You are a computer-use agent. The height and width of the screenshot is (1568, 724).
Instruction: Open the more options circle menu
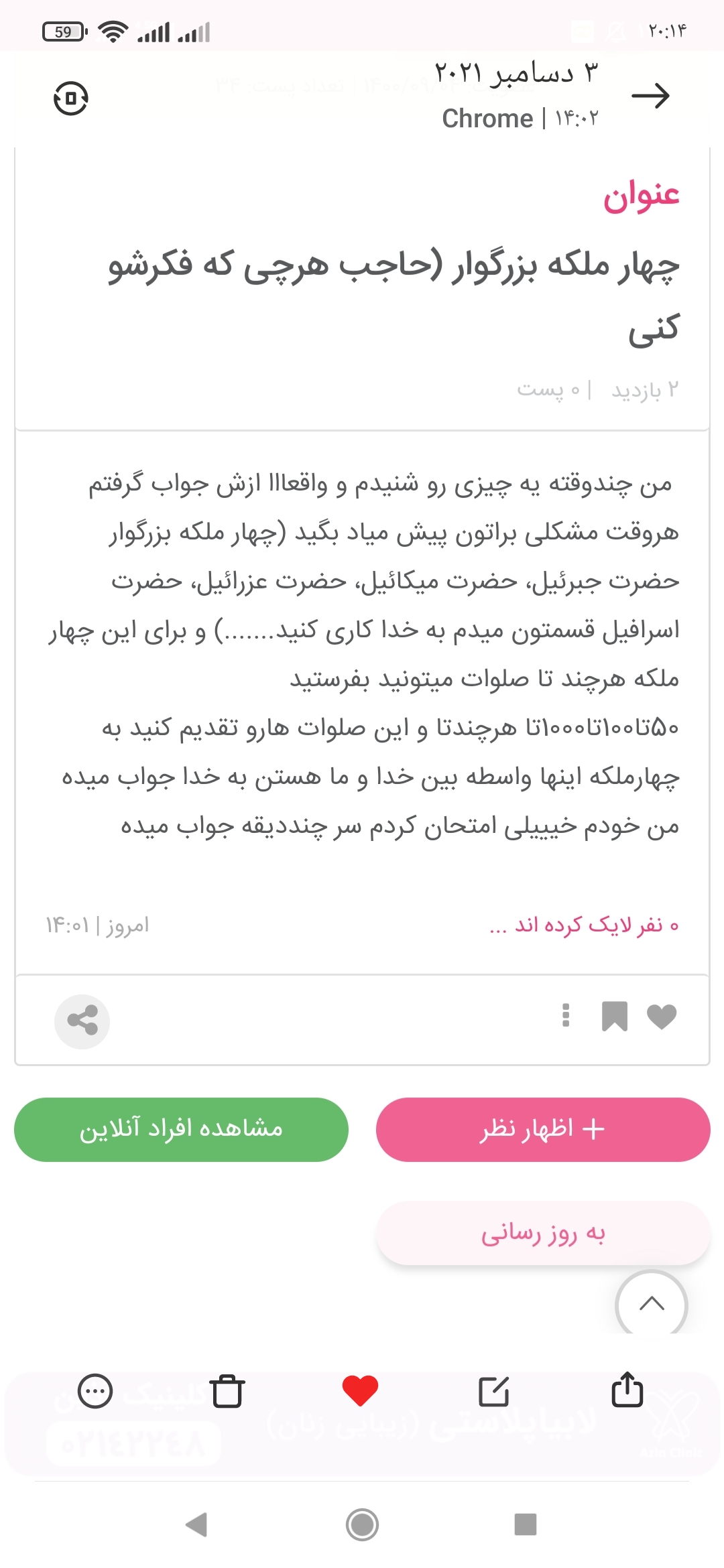(95, 1392)
